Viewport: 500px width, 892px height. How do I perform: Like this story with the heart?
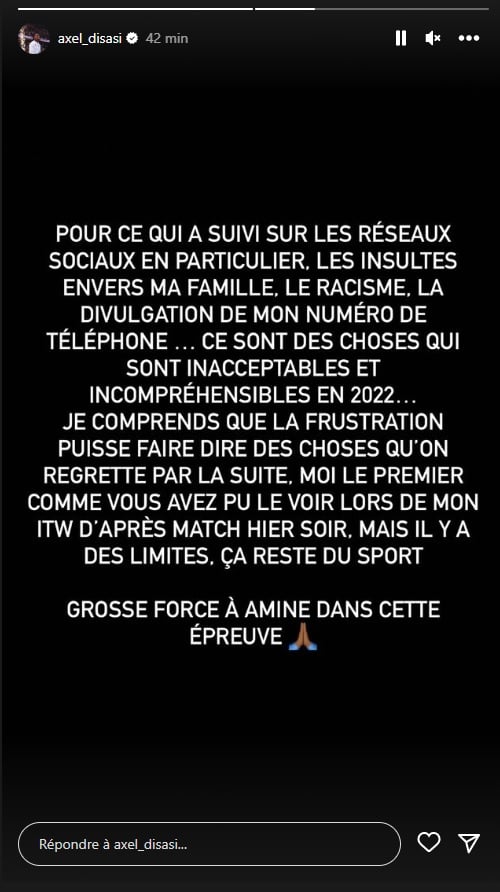(429, 842)
